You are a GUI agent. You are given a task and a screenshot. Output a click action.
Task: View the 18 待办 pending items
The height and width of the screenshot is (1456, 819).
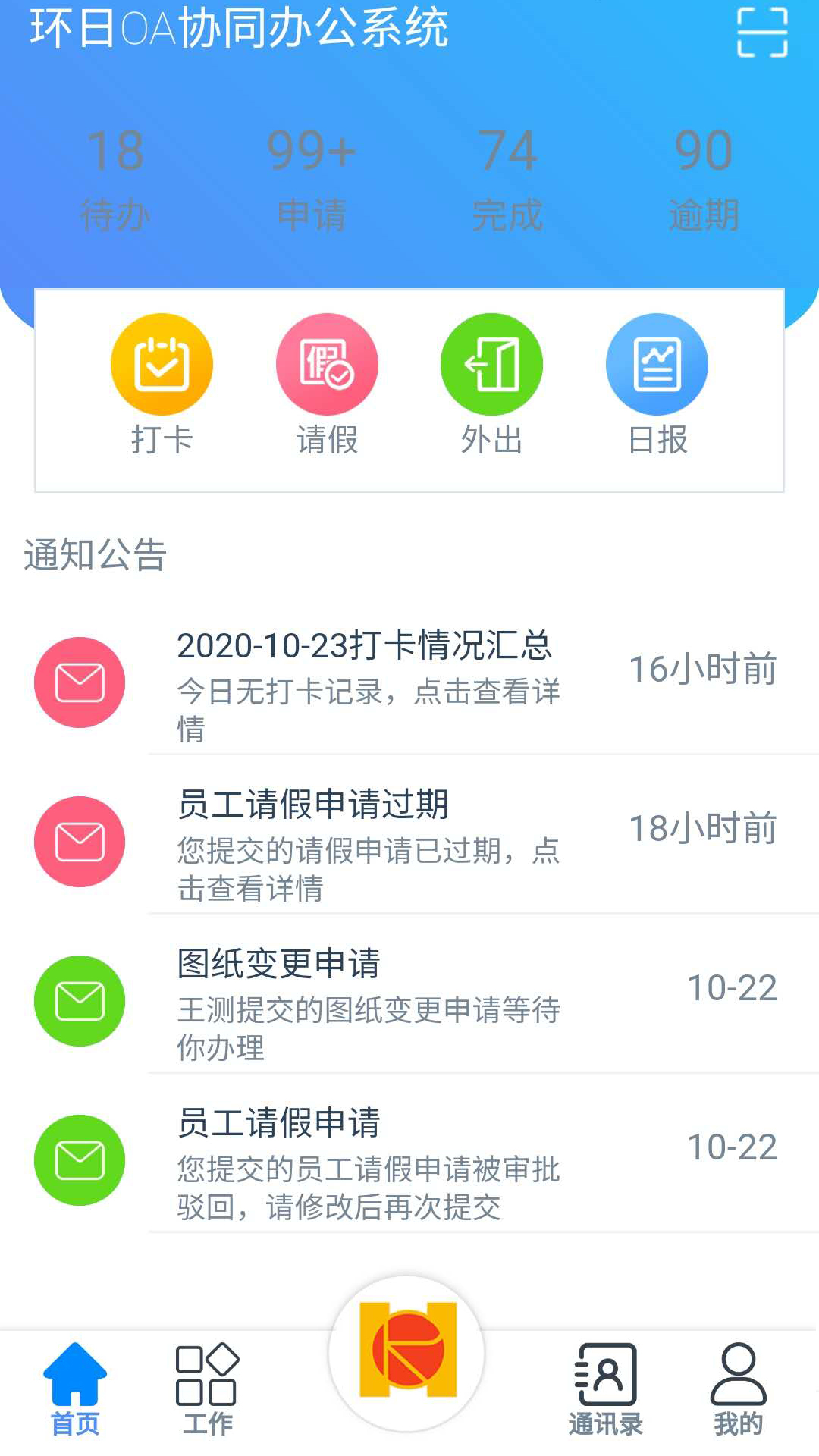(x=115, y=178)
